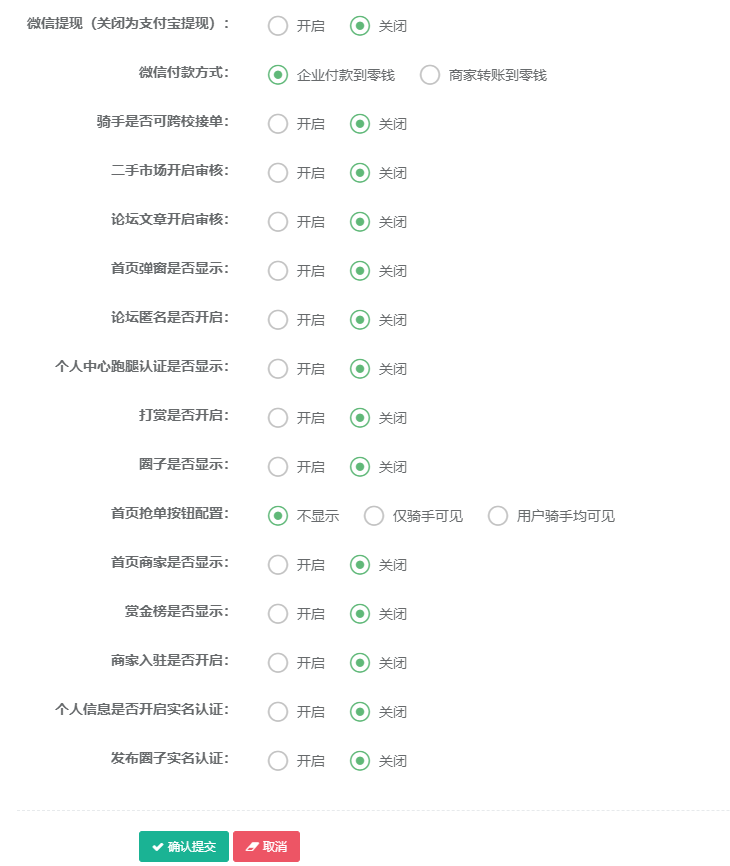Screen dimensions: 730x866
Task: Select 仅骑手可见 for 首页抢单按钮配置
Action: (x=374, y=516)
